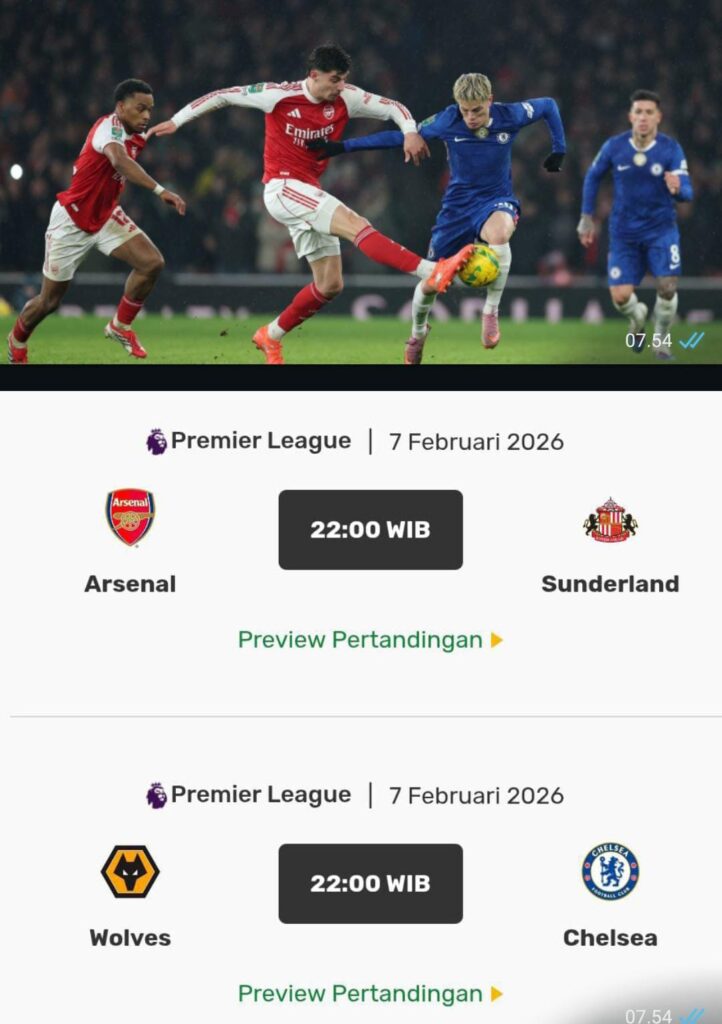Image resolution: width=722 pixels, height=1024 pixels.
Task: Click the Arsenal team name label
Action: 130,584
